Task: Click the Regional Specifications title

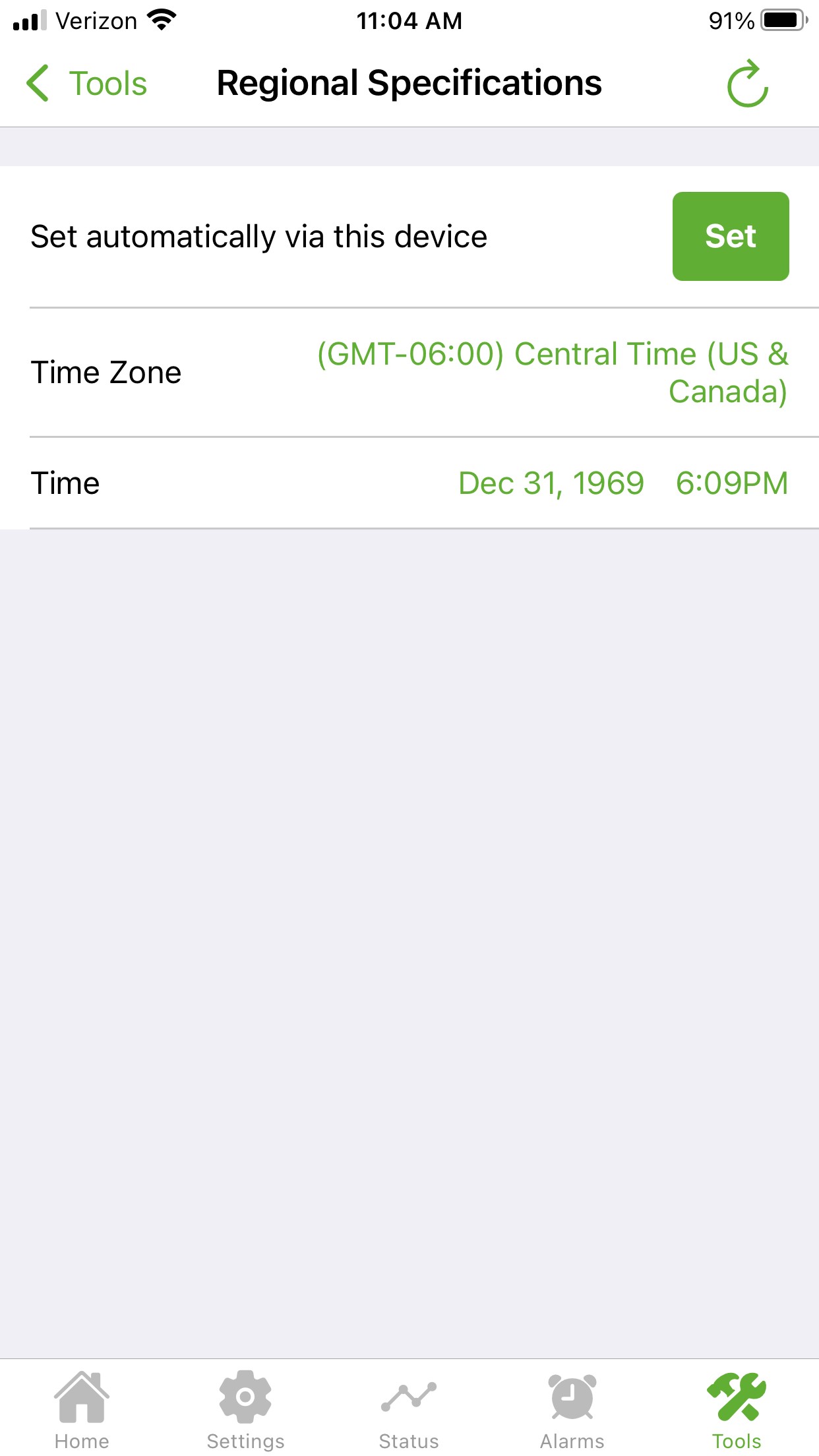Action: [x=409, y=83]
